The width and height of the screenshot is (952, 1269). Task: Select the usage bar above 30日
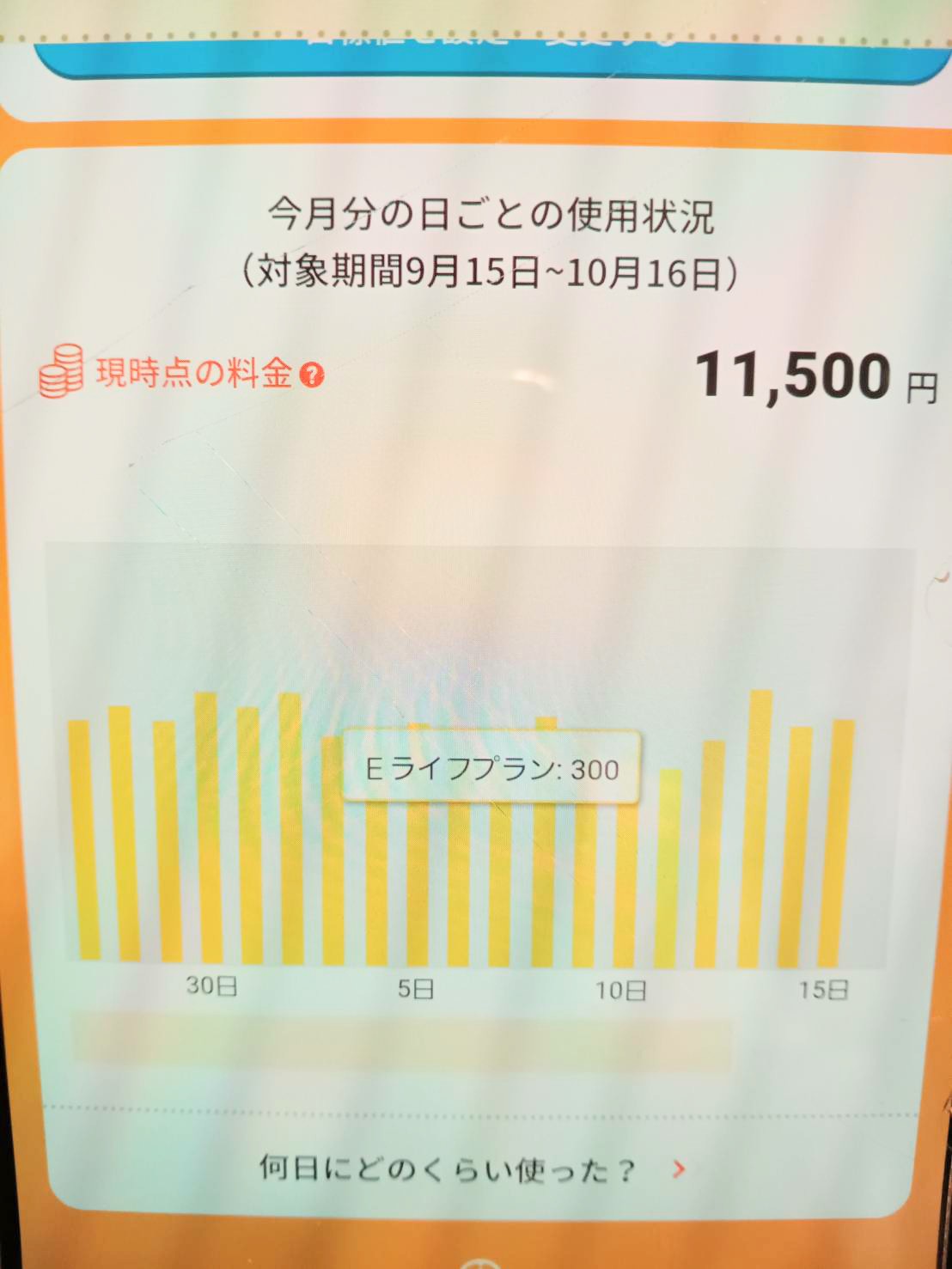(x=208, y=827)
